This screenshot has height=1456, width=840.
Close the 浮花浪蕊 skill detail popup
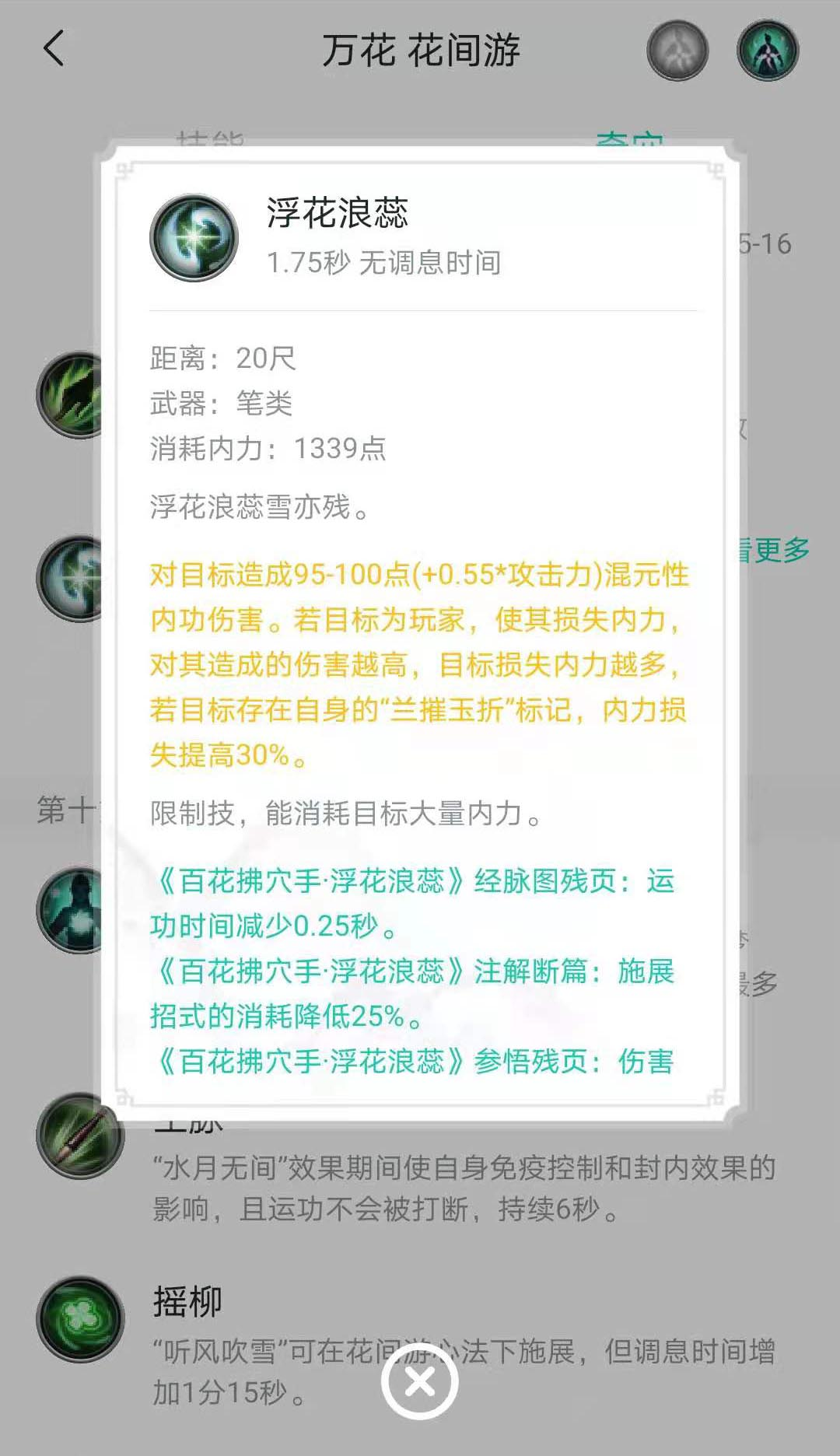(x=420, y=1382)
